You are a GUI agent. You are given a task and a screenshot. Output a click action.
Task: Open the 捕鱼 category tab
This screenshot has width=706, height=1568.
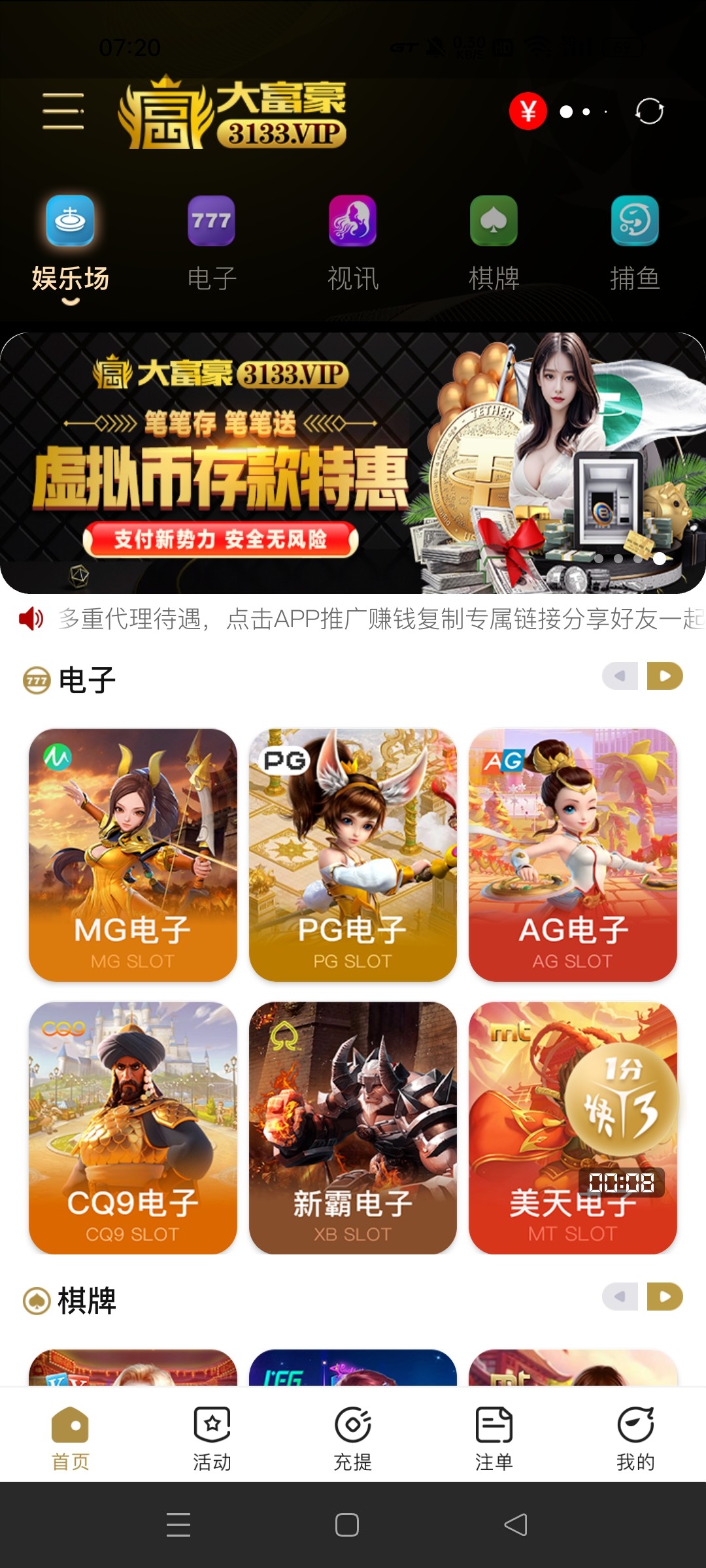coord(635,243)
